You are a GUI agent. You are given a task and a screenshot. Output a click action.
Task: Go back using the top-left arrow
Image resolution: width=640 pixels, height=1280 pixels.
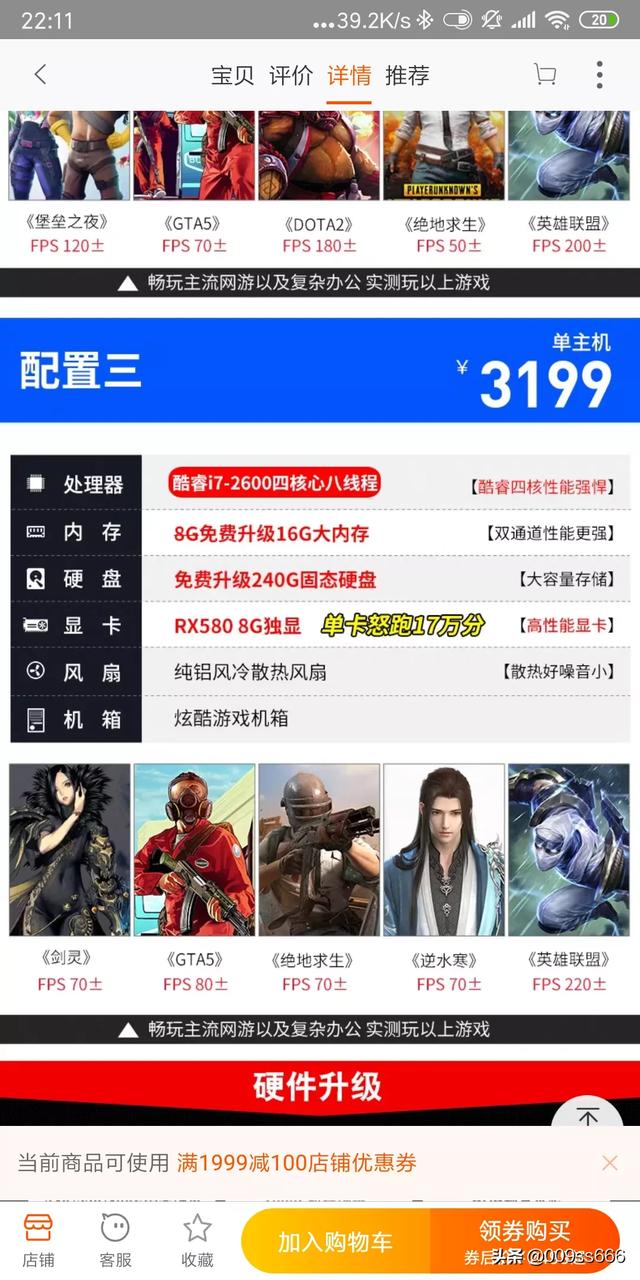[40, 74]
